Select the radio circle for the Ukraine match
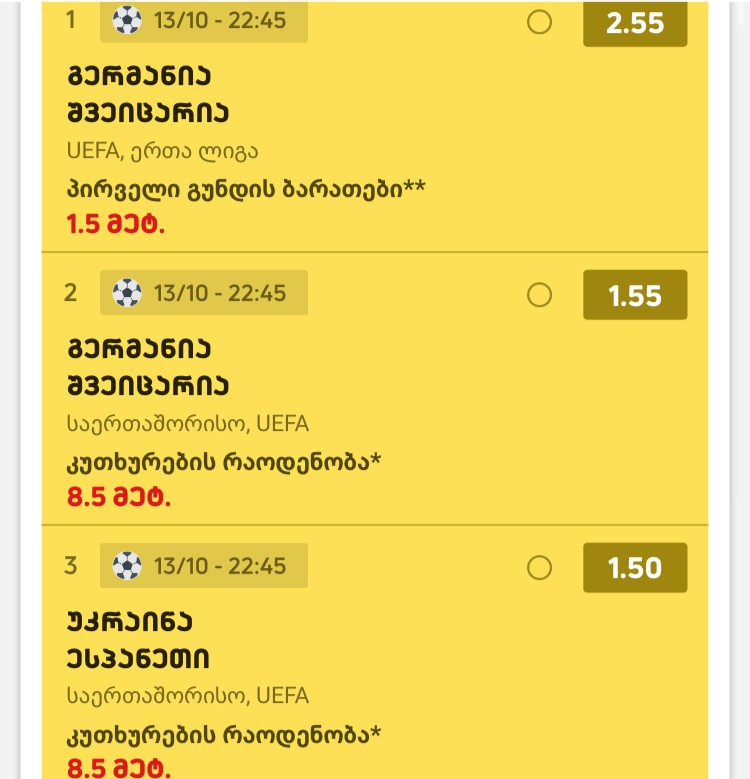The image size is (750, 779). coord(539,566)
